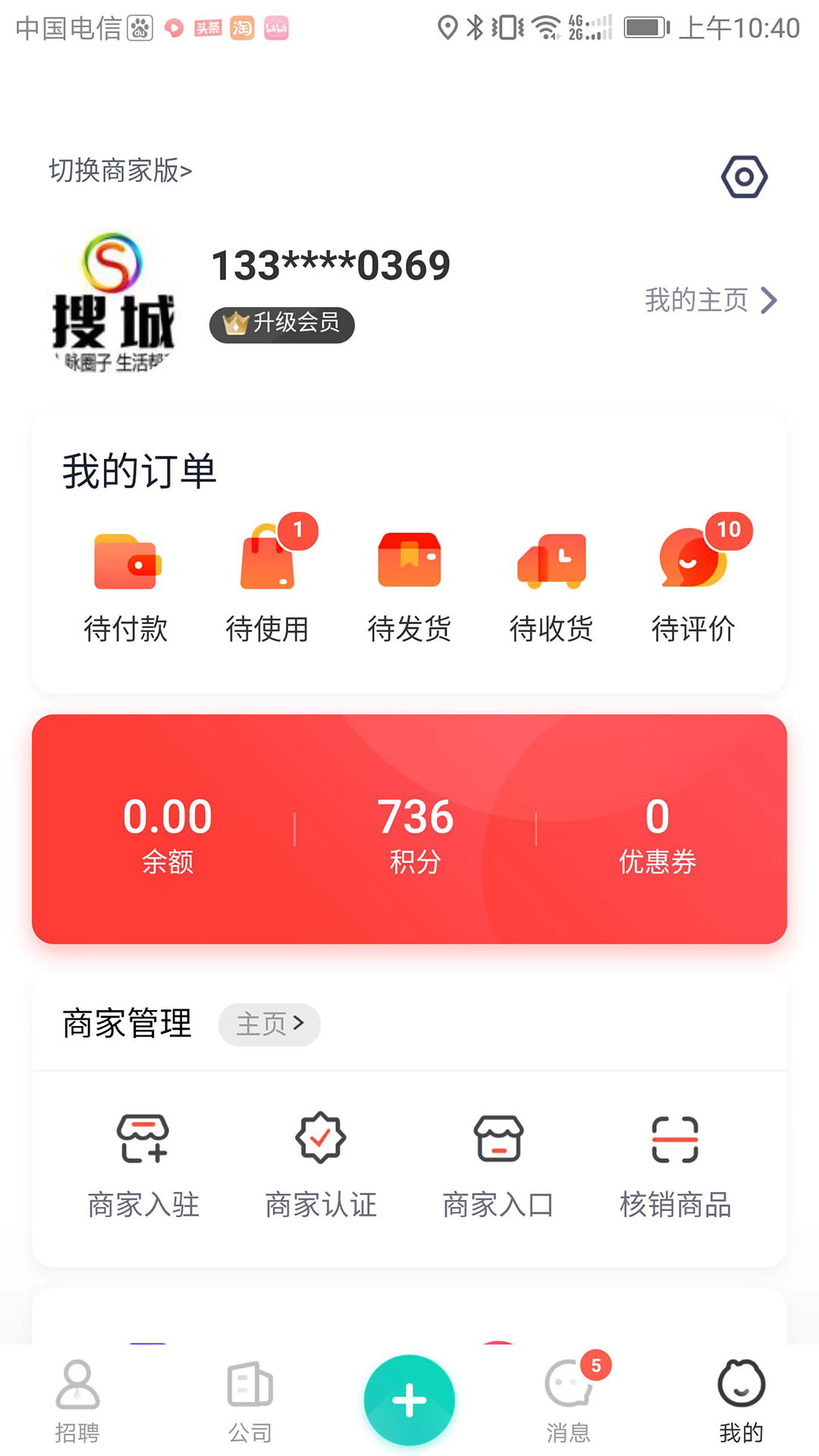Open 商家入口 merchant entrance
819x1456 pixels.
pyautogui.click(x=498, y=1166)
